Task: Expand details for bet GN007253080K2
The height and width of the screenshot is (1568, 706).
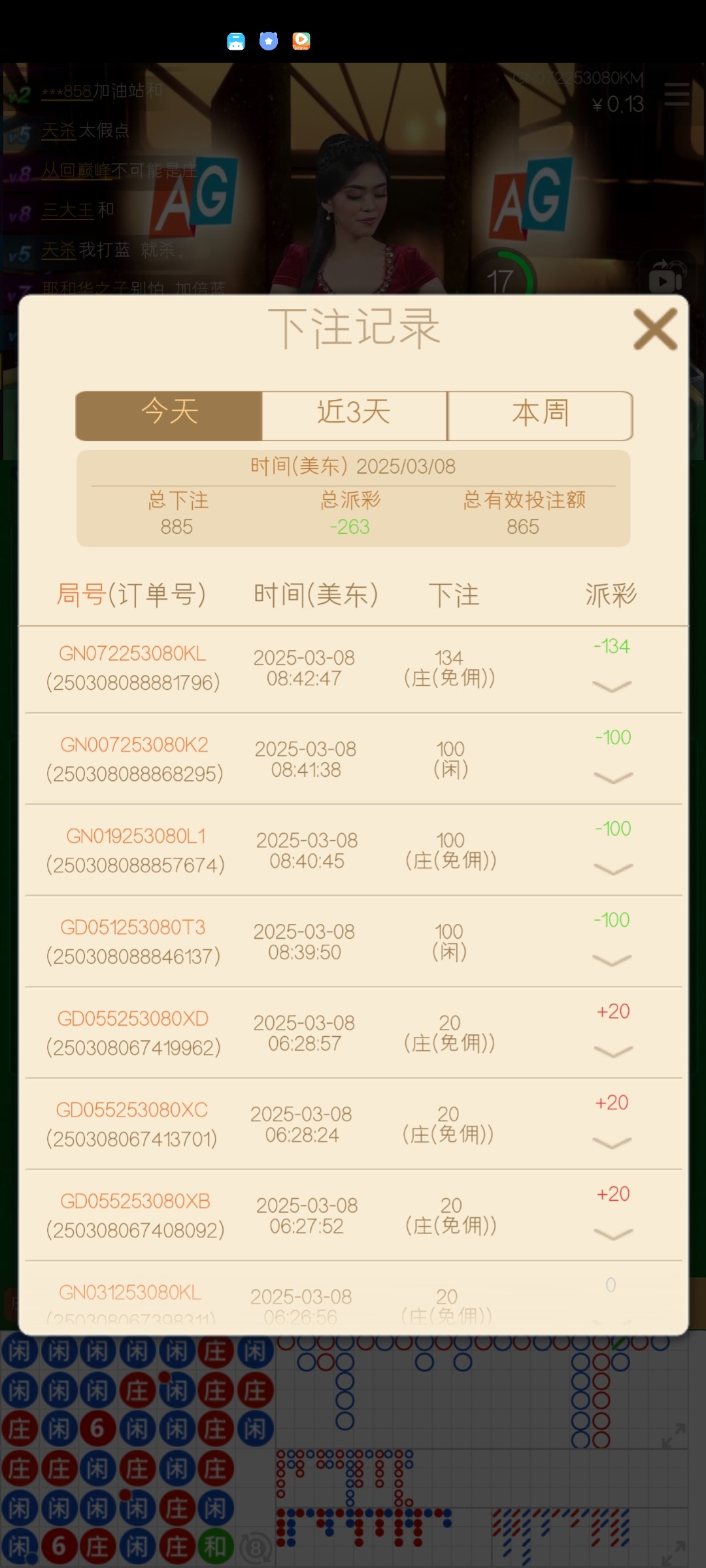Action: click(x=613, y=777)
